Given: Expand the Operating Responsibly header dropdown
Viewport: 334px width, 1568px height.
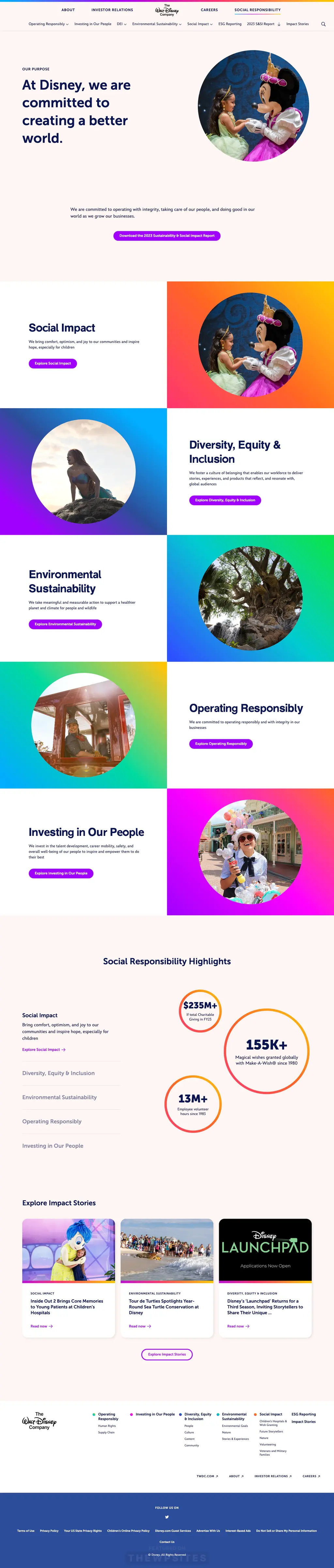Looking at the screenshot, I should 48,24.
